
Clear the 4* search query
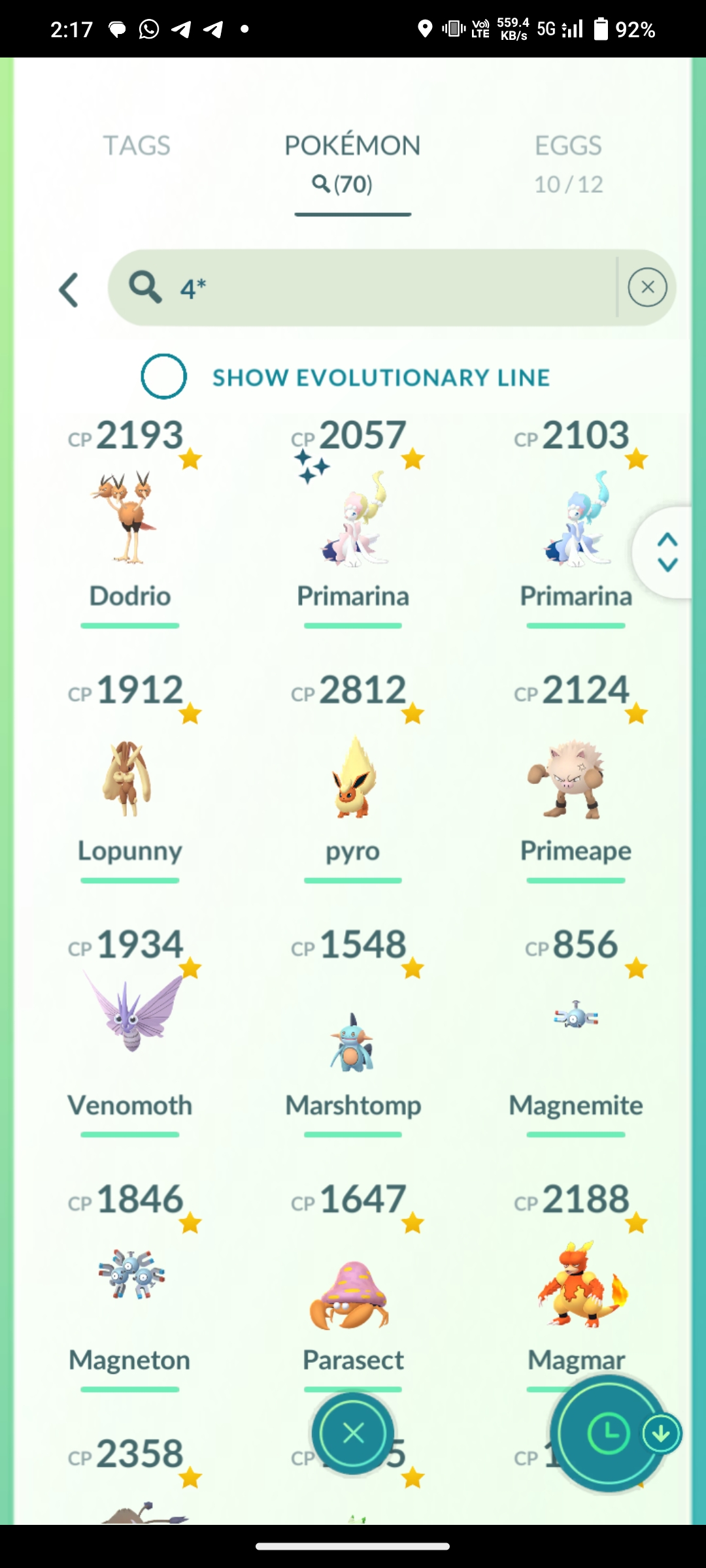(647, 287)
